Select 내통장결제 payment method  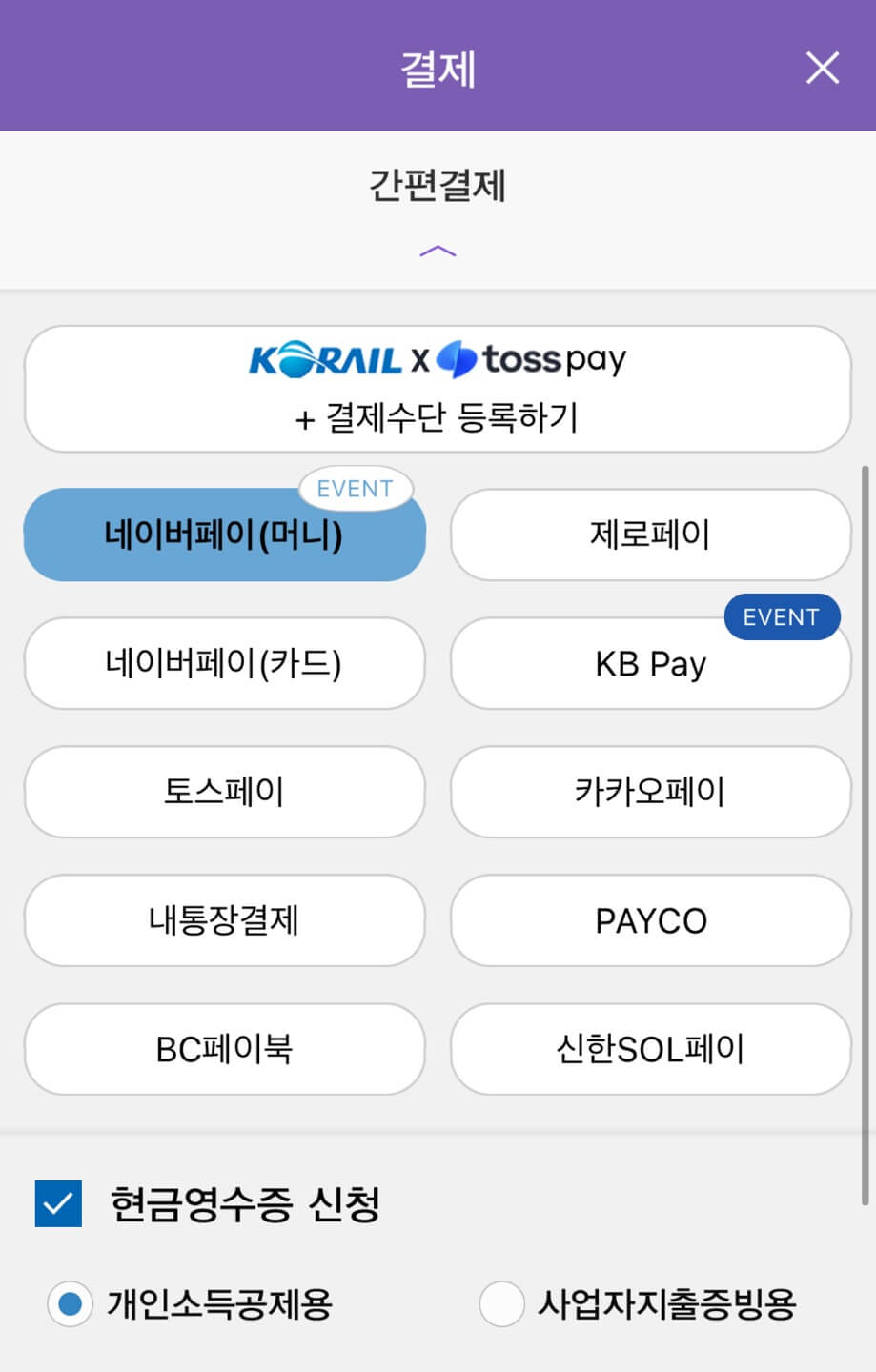(x=225, y=920)
